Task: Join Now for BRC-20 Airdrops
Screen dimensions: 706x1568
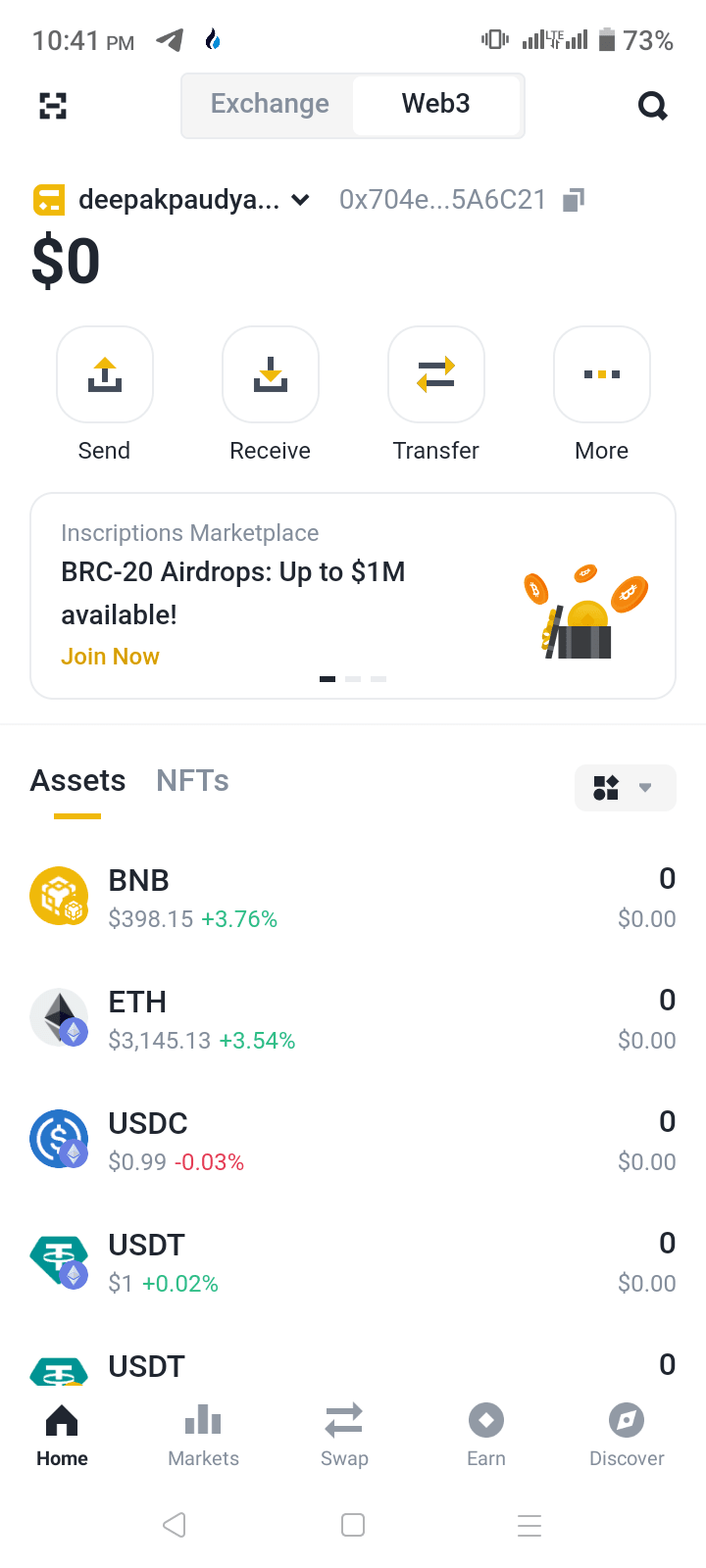Action: tap(110, 657)
